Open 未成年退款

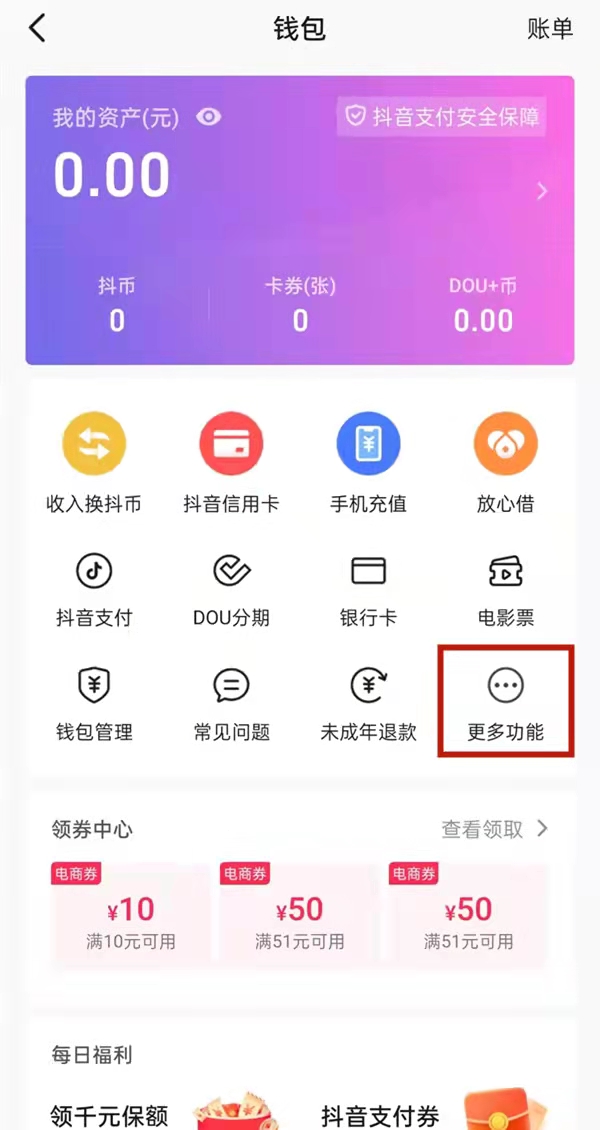(368, 704)
